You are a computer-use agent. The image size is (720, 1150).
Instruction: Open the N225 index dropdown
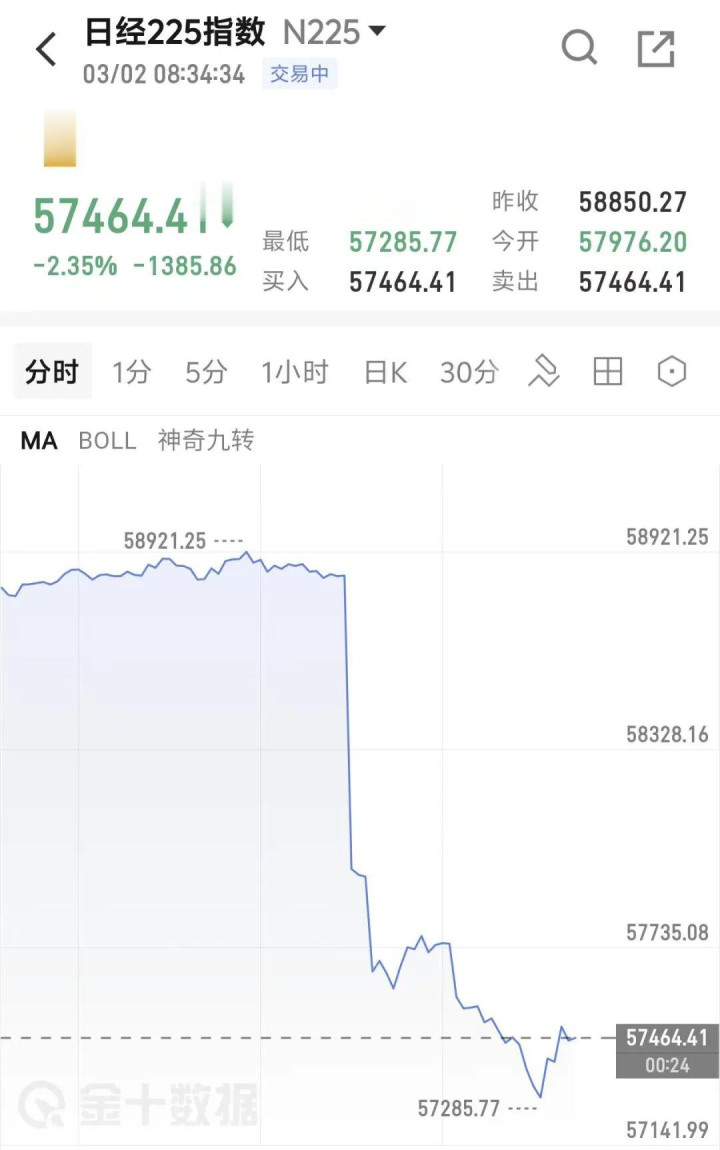click(335, 32)
